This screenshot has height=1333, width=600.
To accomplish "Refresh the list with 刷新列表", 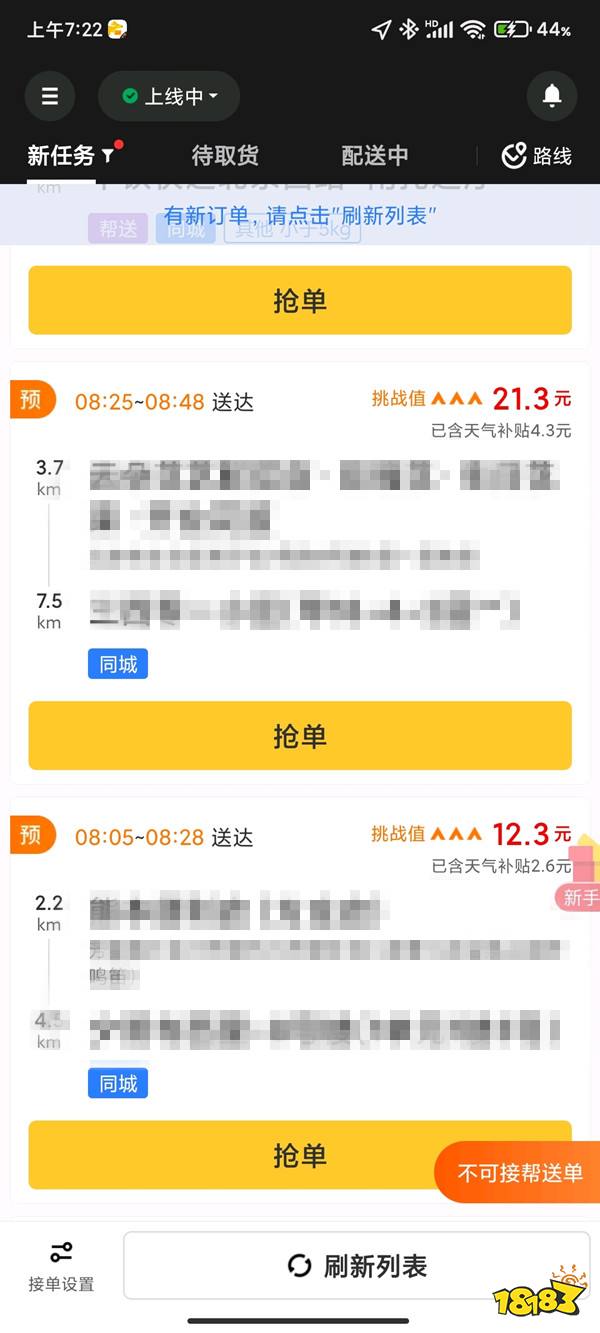I will [356, 1266].
